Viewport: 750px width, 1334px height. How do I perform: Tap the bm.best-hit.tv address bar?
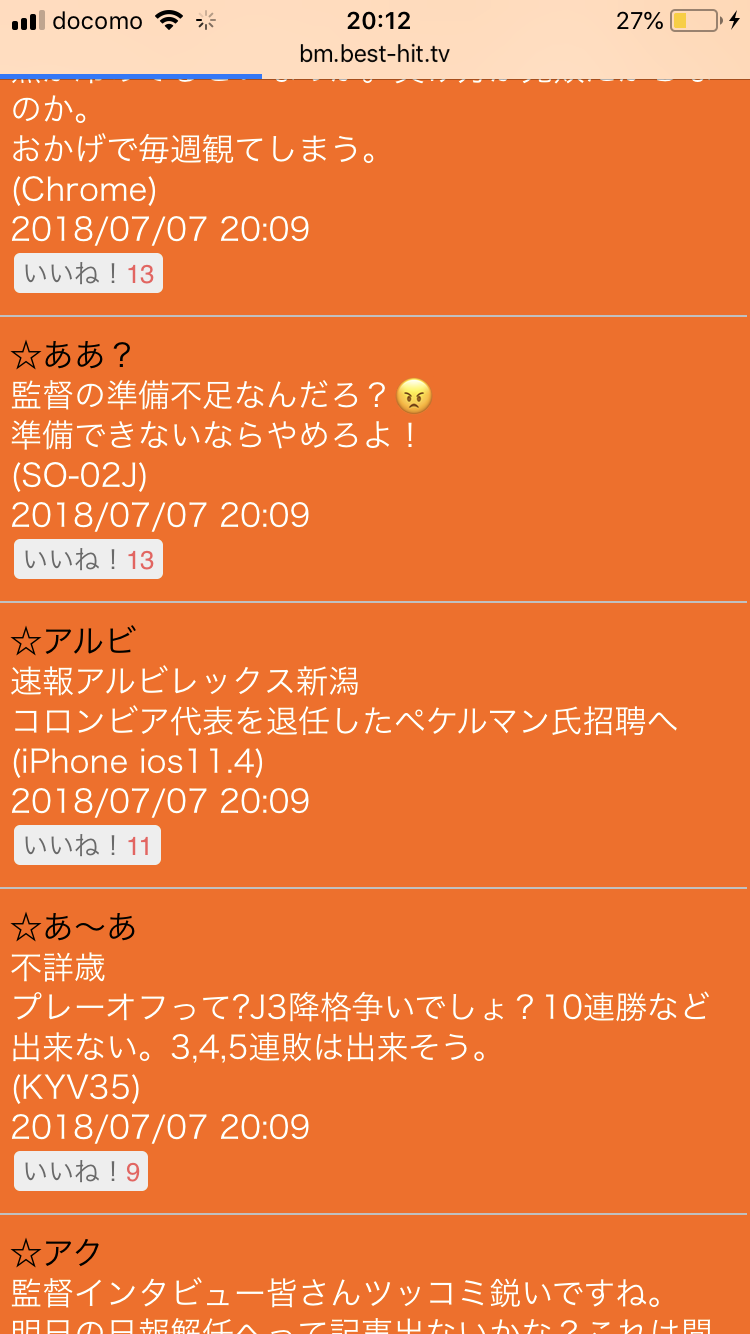(x=374, y=53)
